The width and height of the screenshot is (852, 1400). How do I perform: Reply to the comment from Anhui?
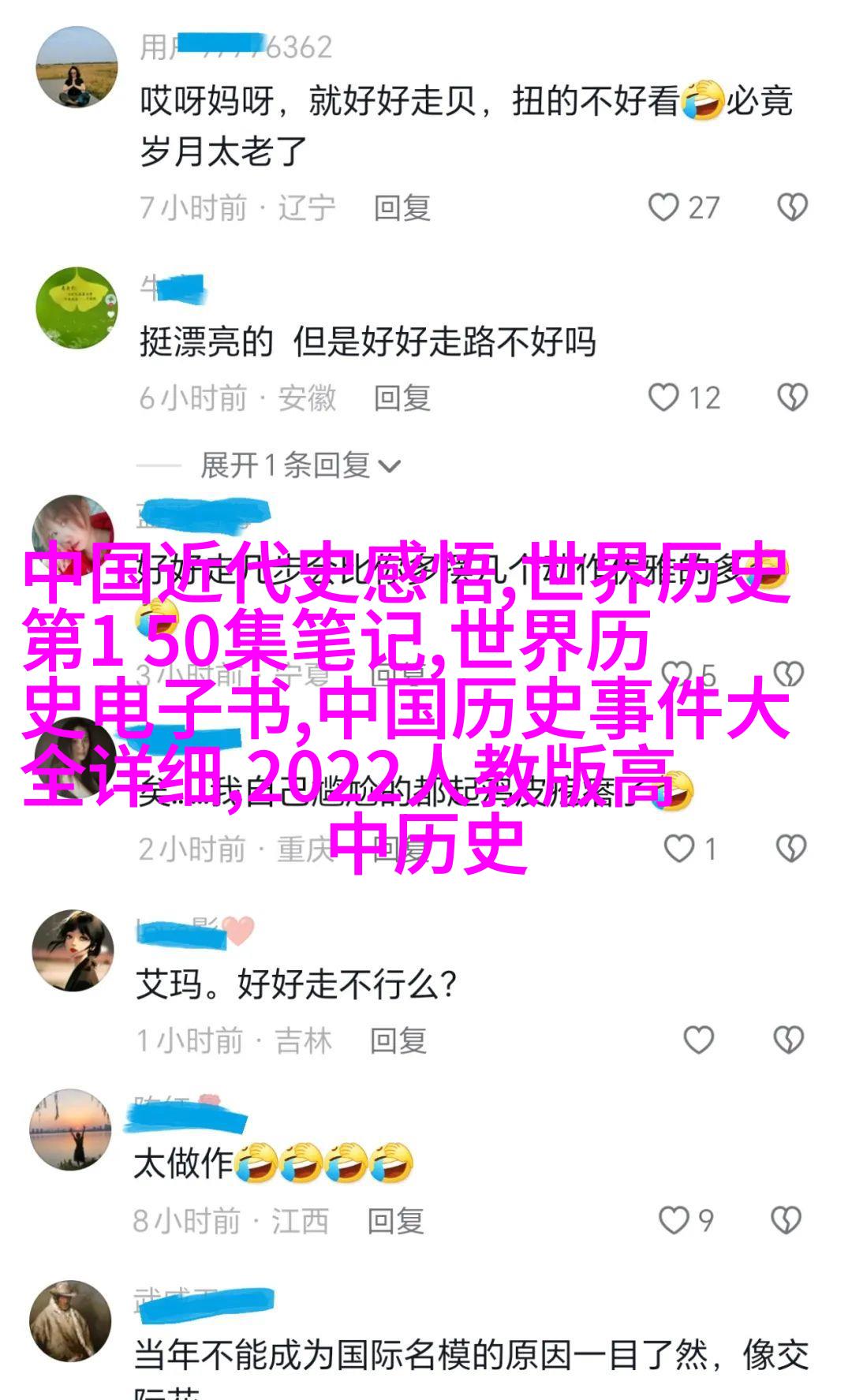tap(402, 398)
